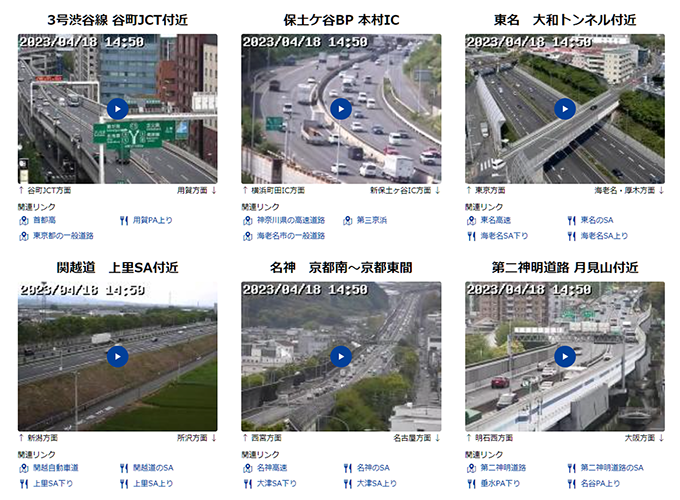The image size is (680, 500).
Task: Play the 関越道 上里SA付近 camera video
Action: click(117, 356)
